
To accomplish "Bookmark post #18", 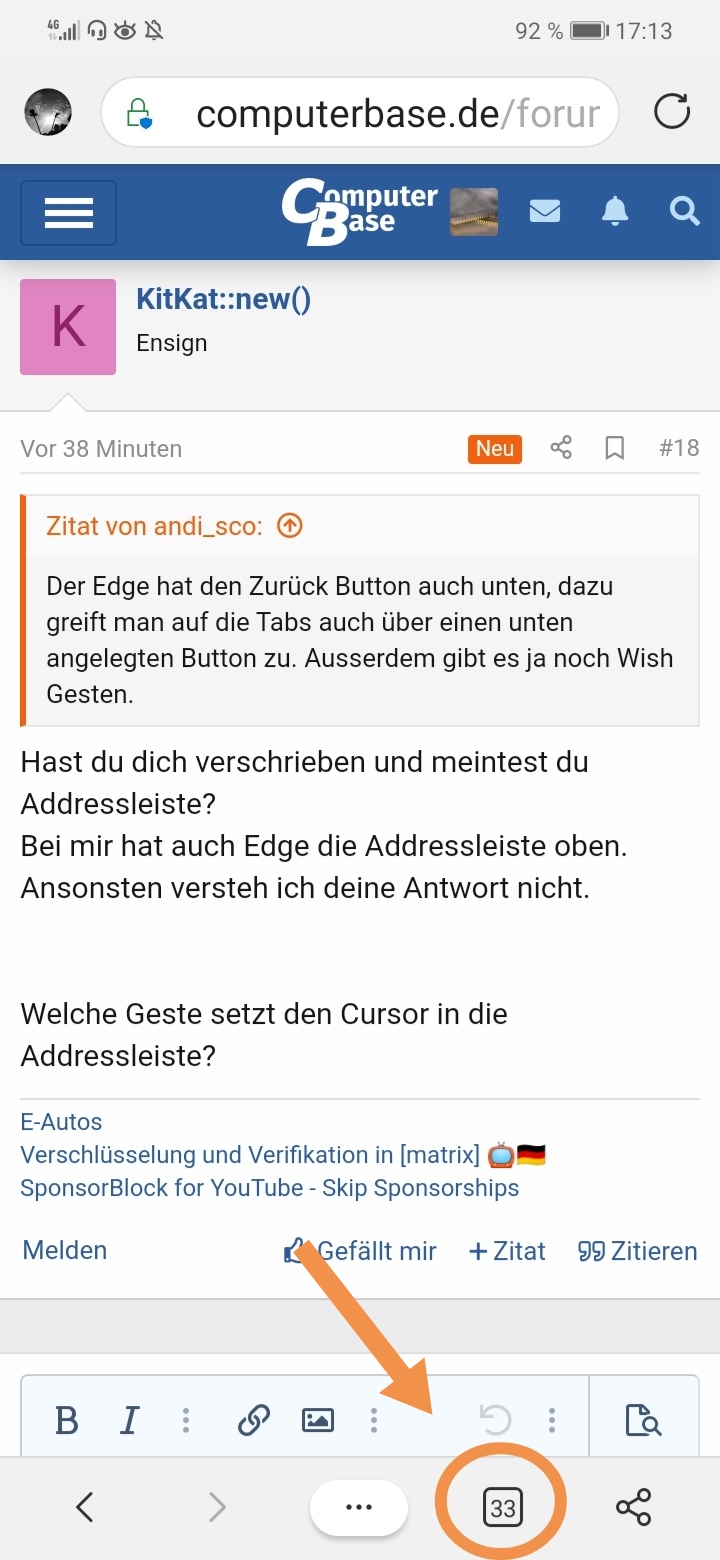I will [615, 448].
